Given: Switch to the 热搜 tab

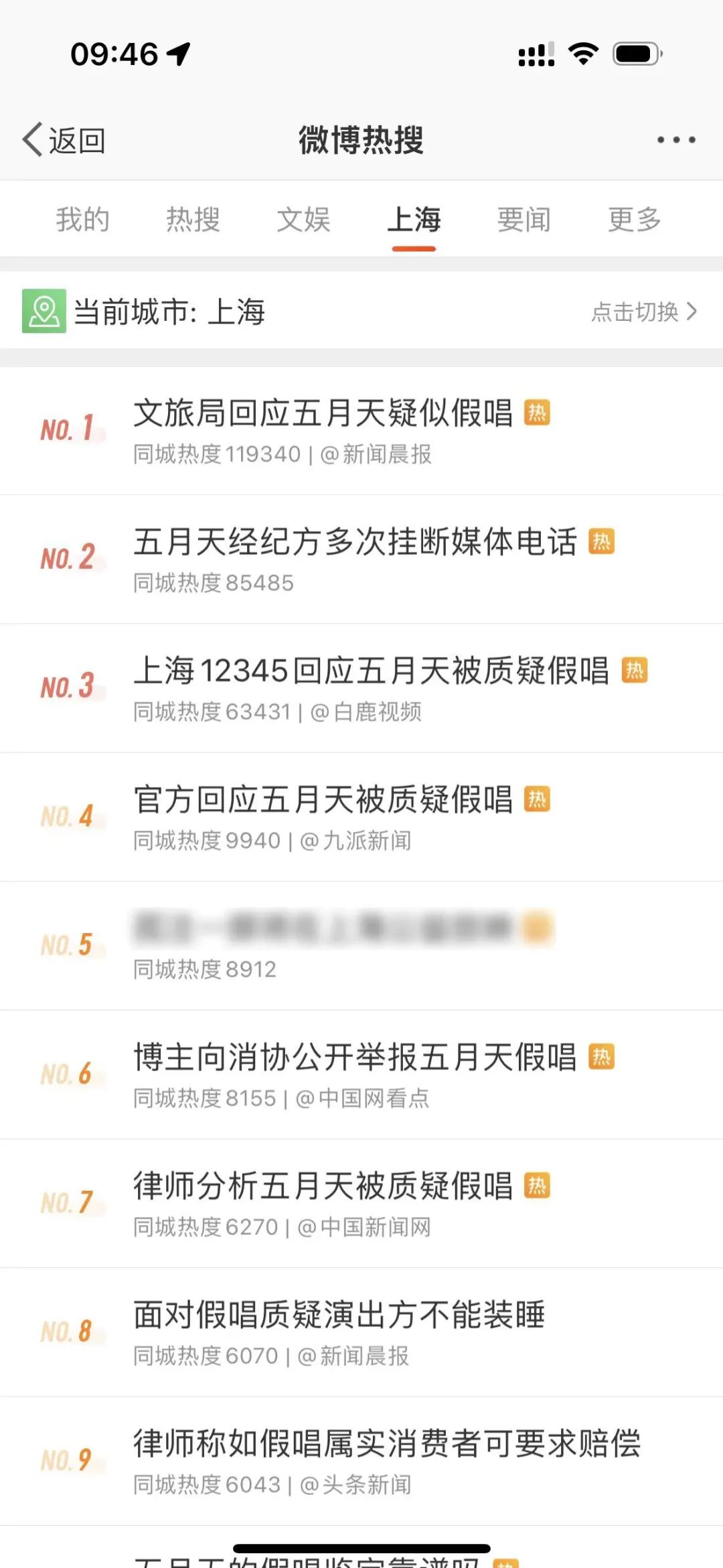Looking at the screenshot, I should click(x=193, y=220).
